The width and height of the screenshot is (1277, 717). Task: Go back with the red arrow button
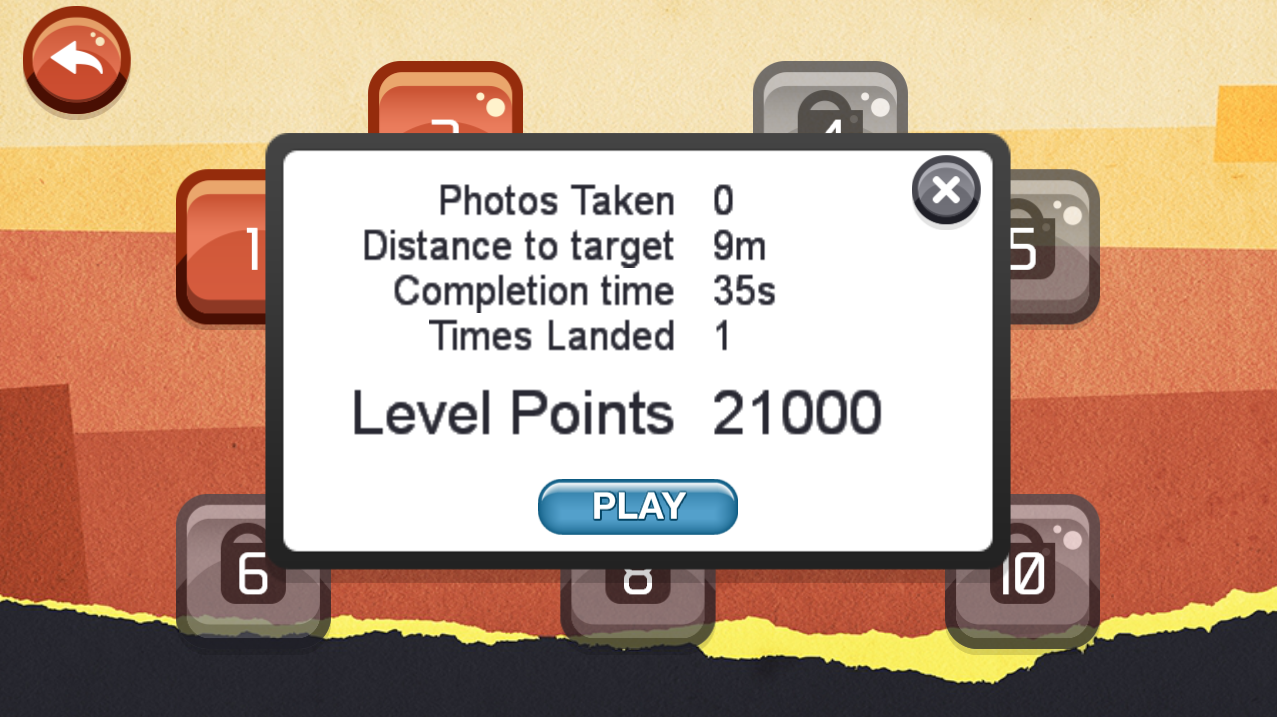(x=77, y=61)
